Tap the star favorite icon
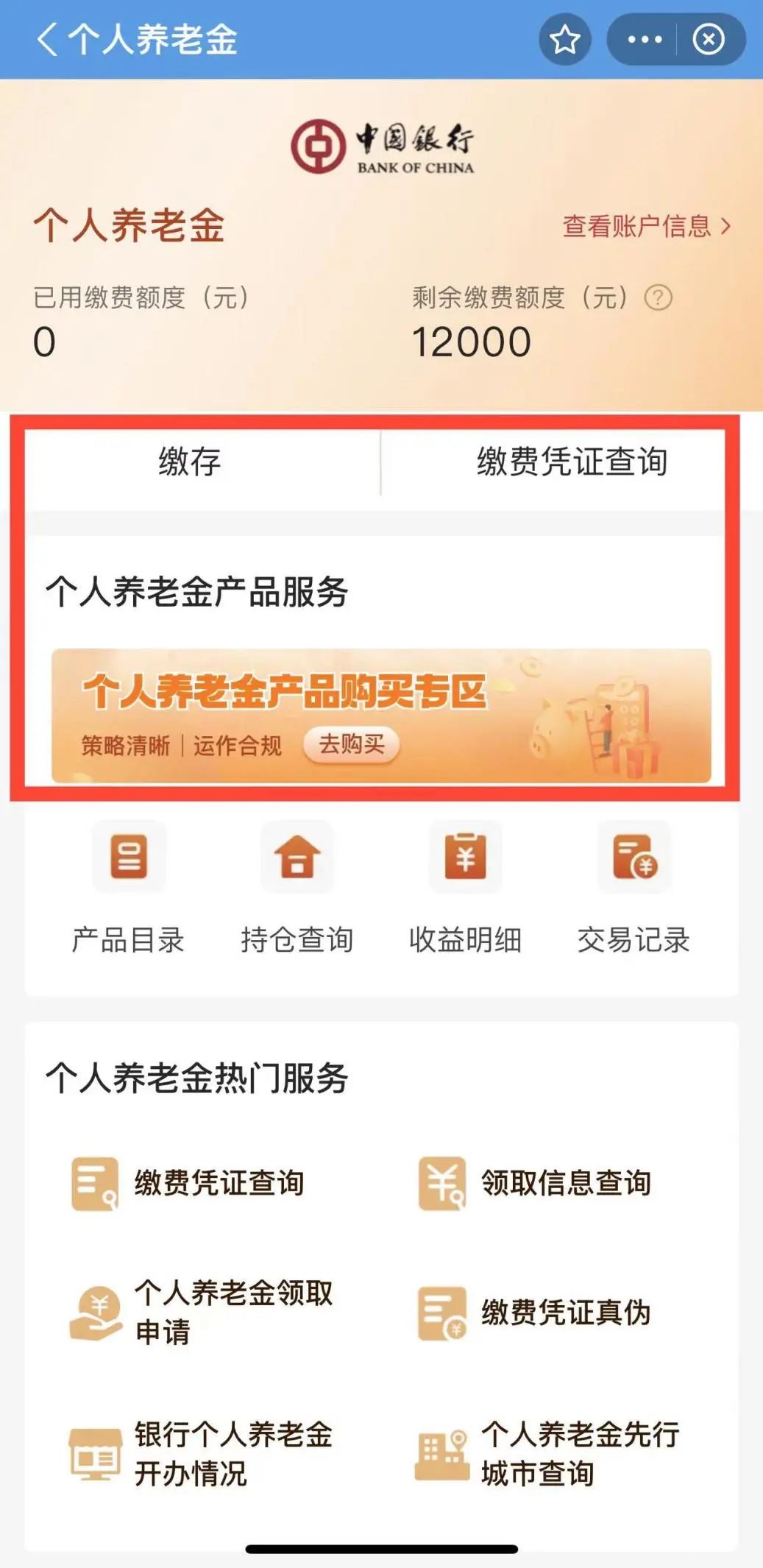 click(564, 39)
